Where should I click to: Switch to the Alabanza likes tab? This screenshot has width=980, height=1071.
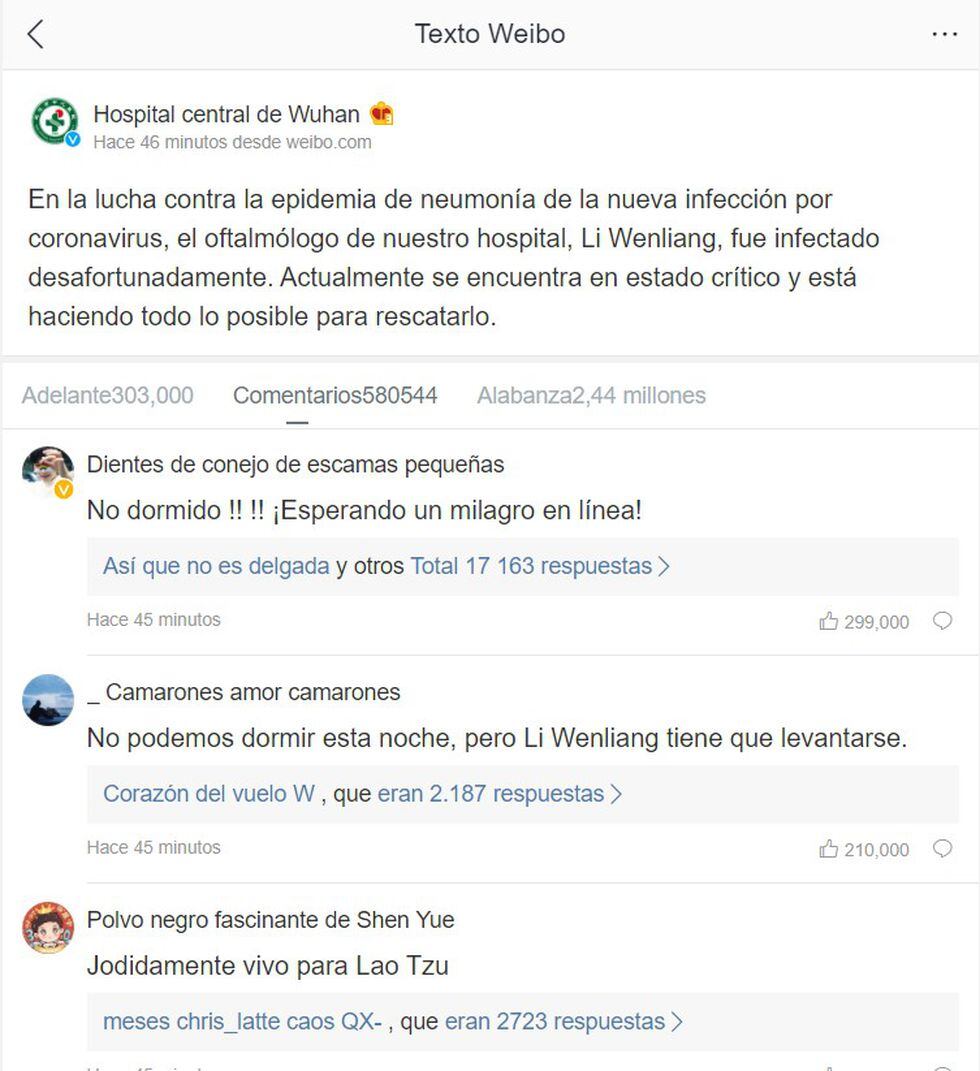[x=590, y=395]
